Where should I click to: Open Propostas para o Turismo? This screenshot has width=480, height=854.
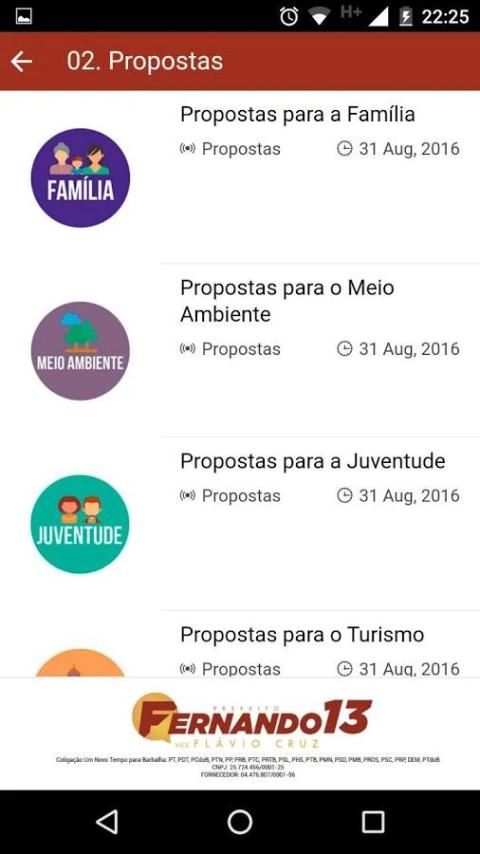[240, 644]
